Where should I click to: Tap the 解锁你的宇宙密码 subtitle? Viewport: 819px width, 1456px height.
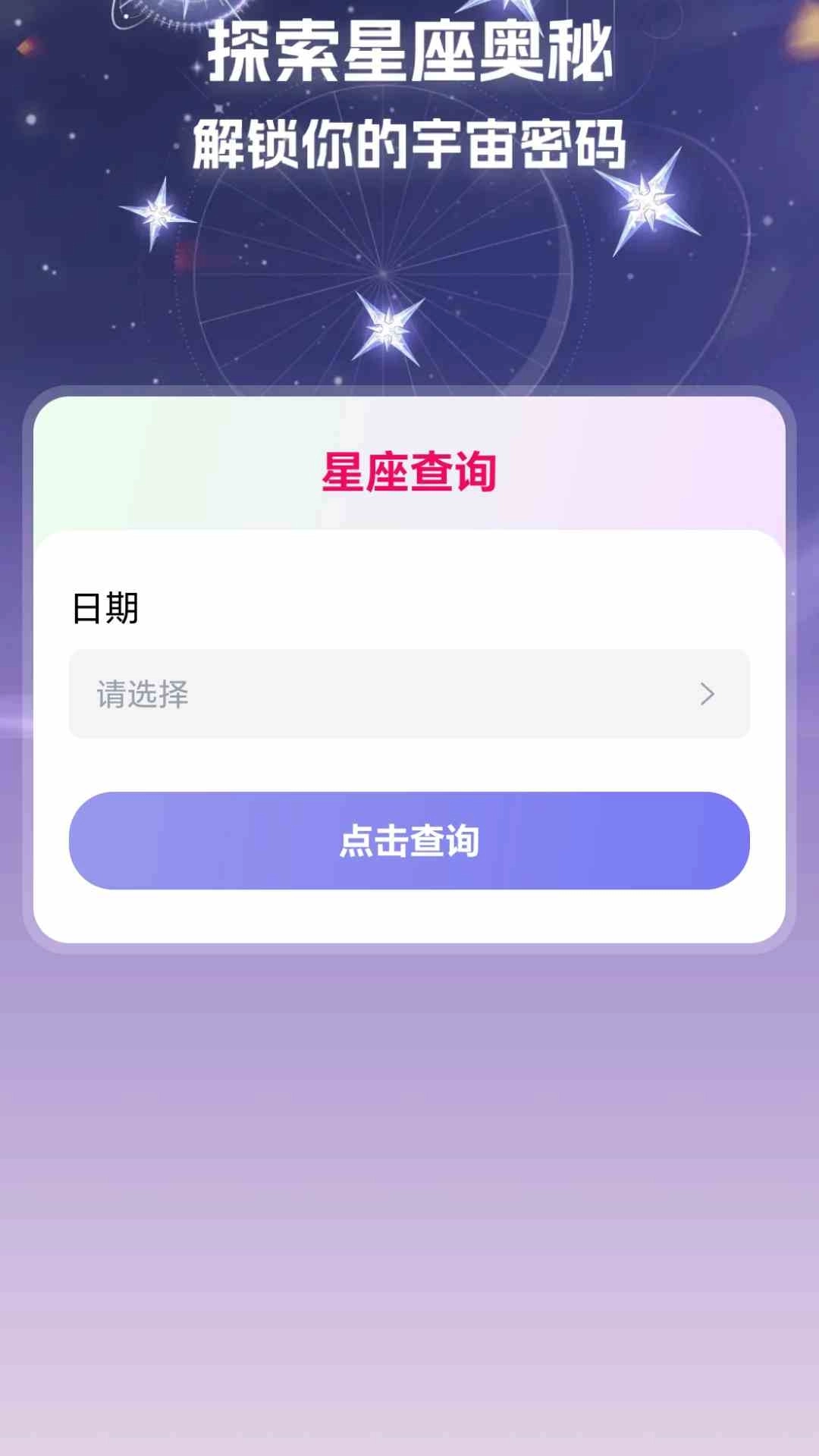(409, 140)
